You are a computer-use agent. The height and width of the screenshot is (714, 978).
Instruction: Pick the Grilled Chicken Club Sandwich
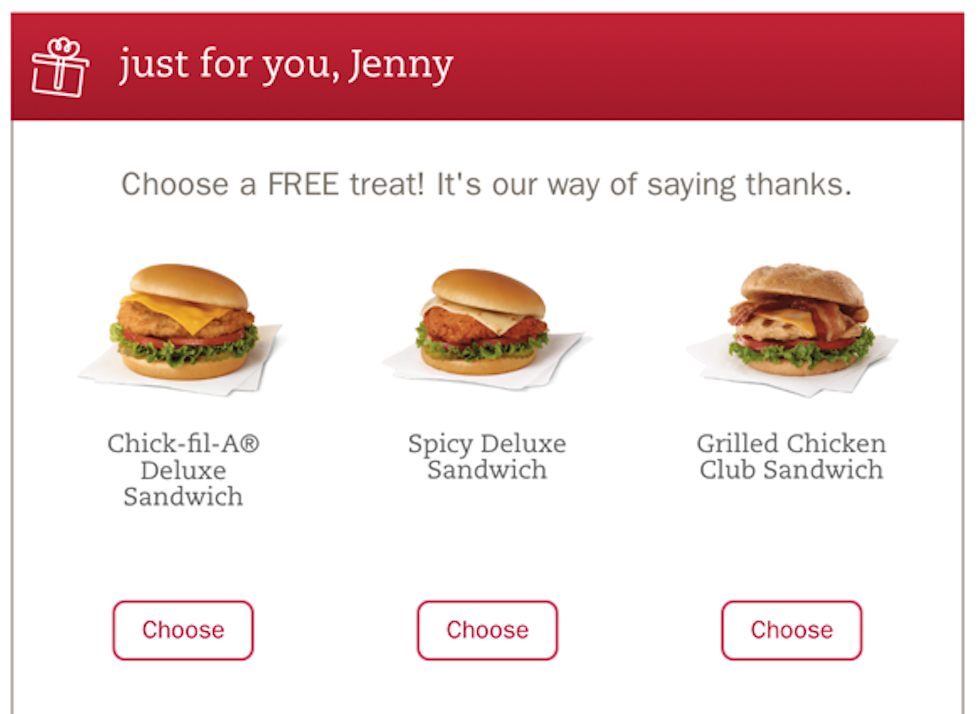point(791,630)
